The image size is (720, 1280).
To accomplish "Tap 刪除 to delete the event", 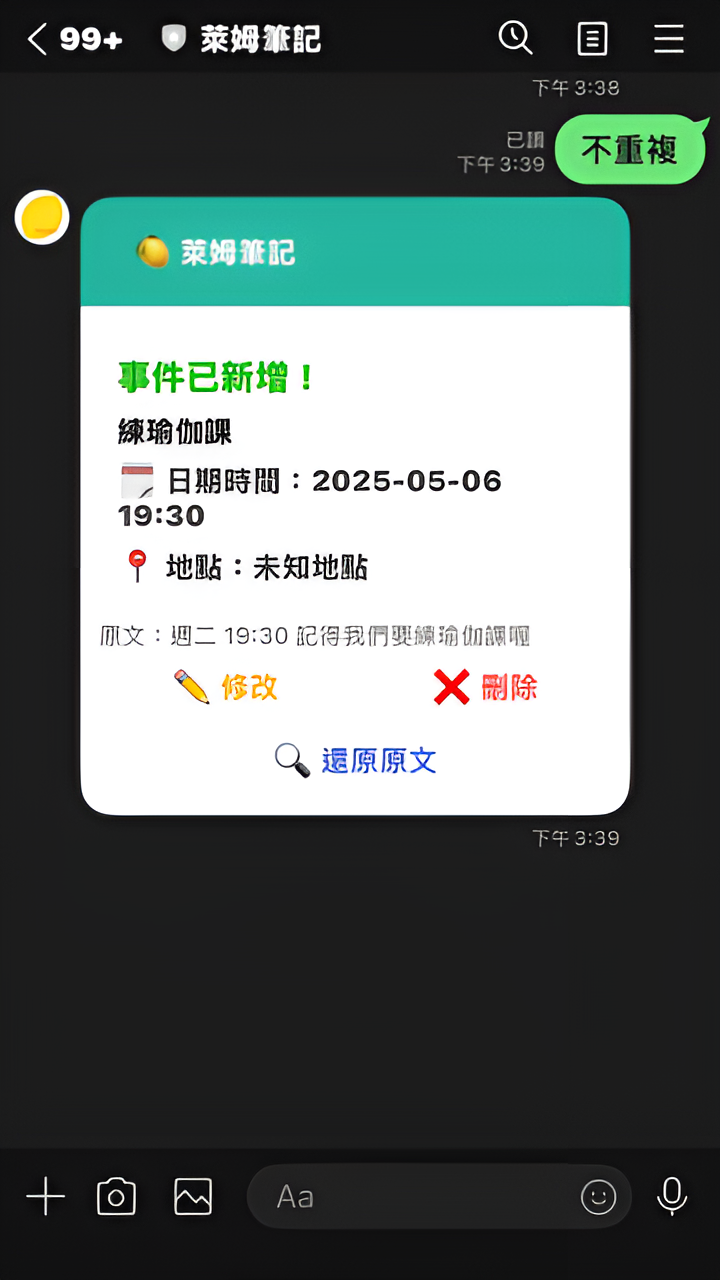I will (x=510, y=687).
